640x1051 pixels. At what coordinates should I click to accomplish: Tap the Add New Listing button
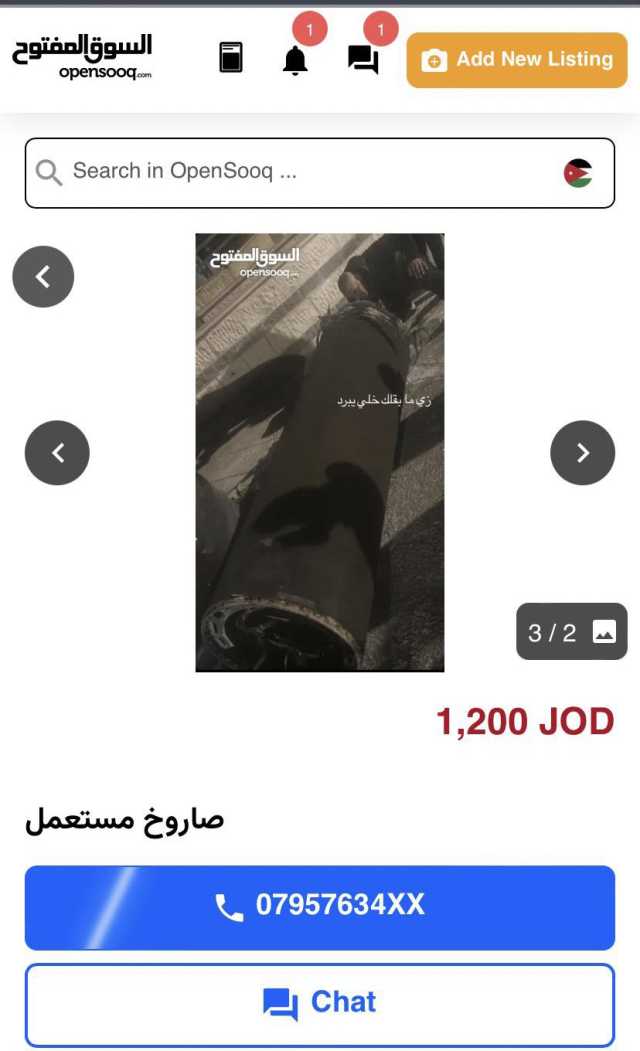tap(516, 60)
